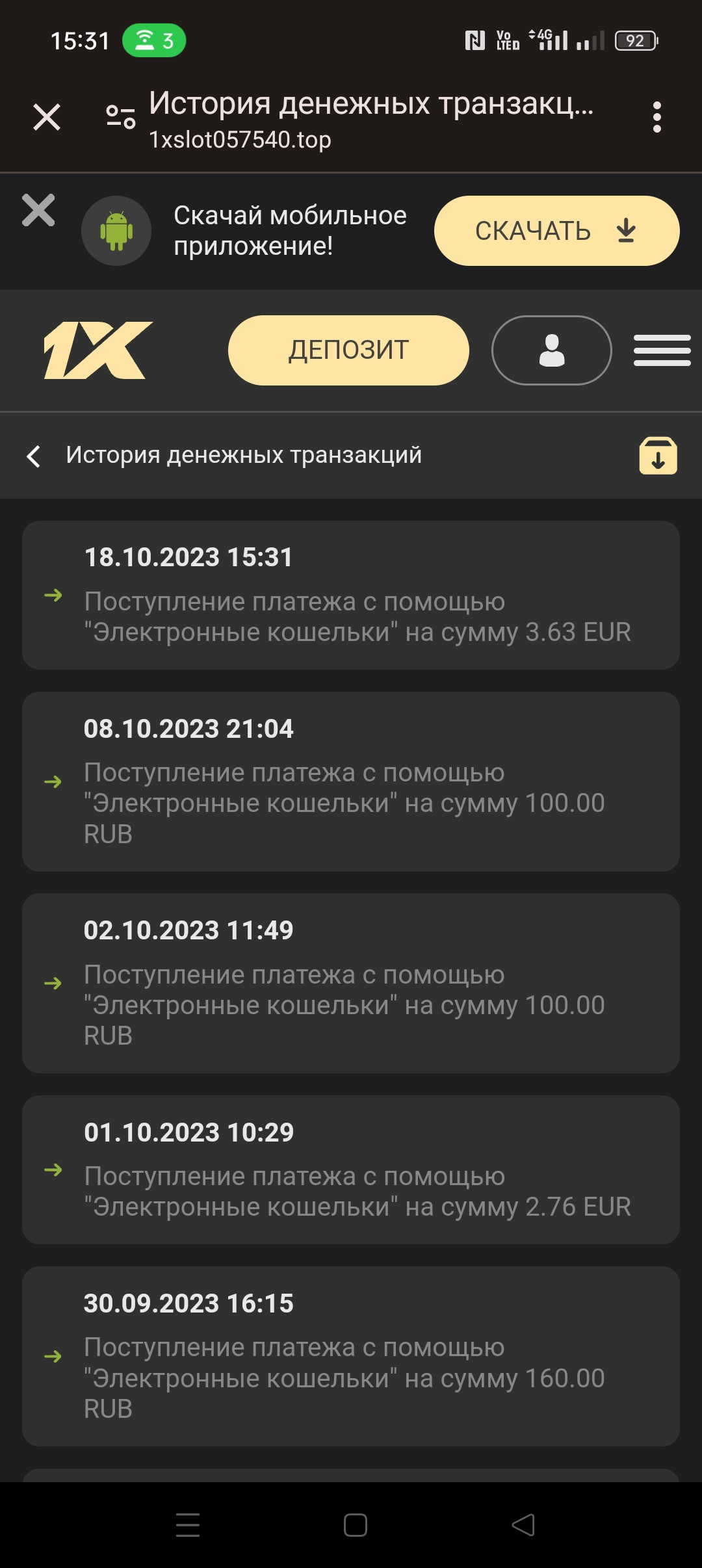This screenshot has width=702, height=1568.
Task: Tap the СКАЧАТЬ download button
Action: [556, 231]
